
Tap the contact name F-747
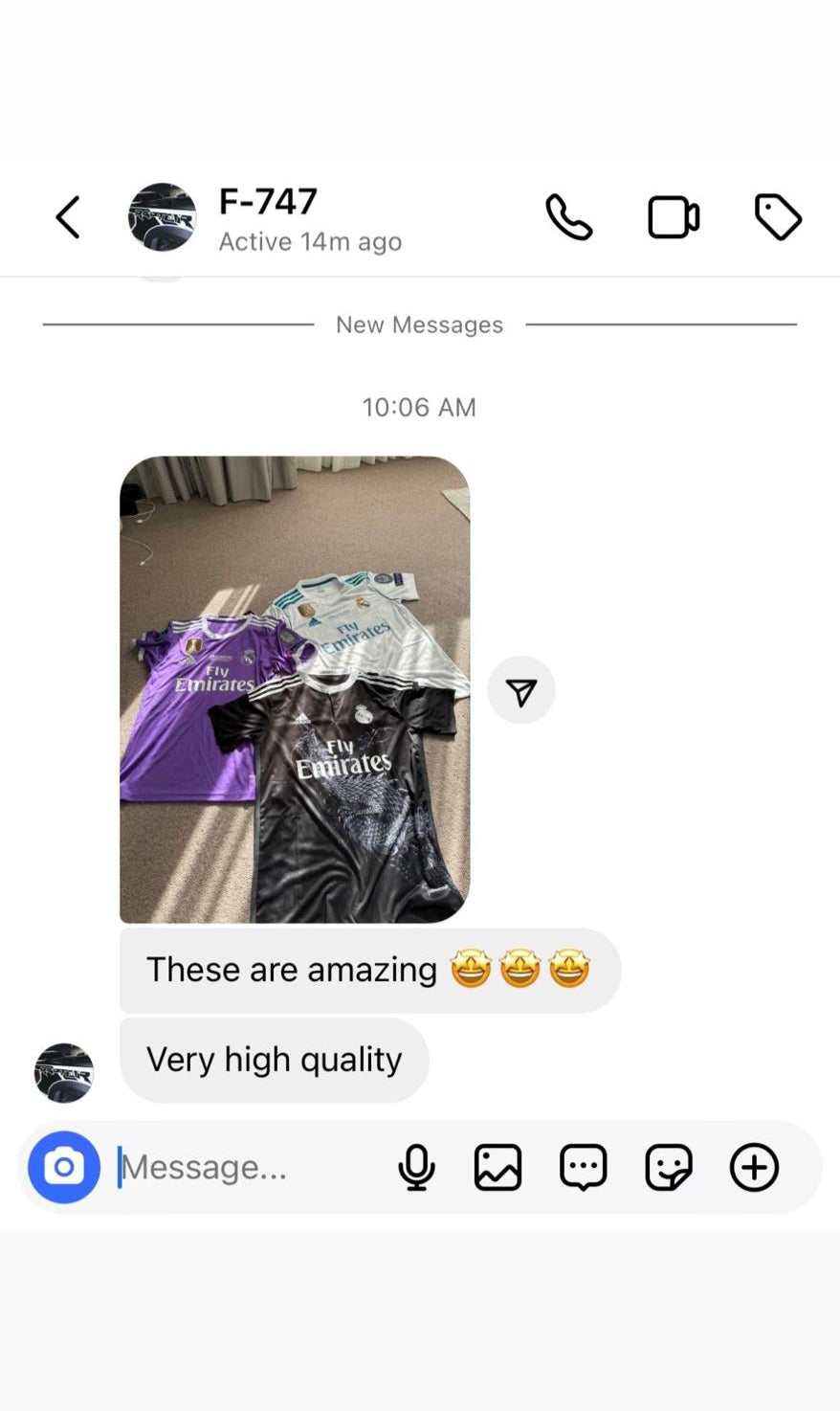point(268,201)
